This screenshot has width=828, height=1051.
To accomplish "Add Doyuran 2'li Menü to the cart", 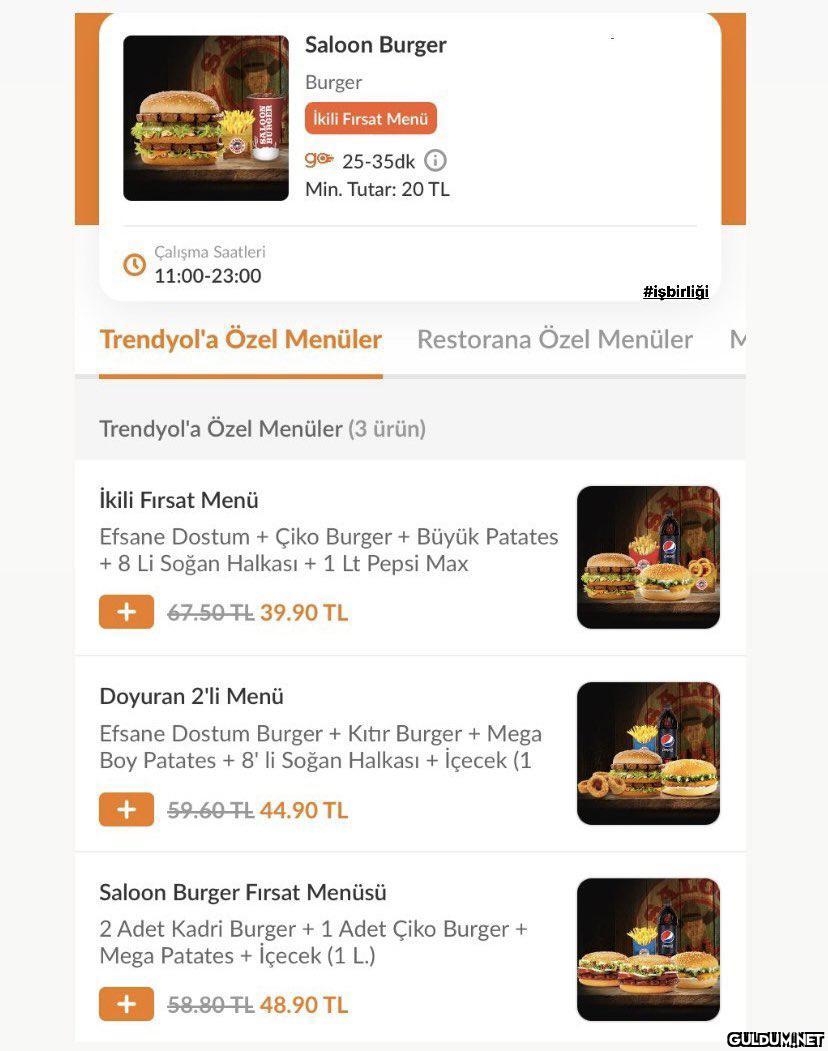I will coord(126,809).
